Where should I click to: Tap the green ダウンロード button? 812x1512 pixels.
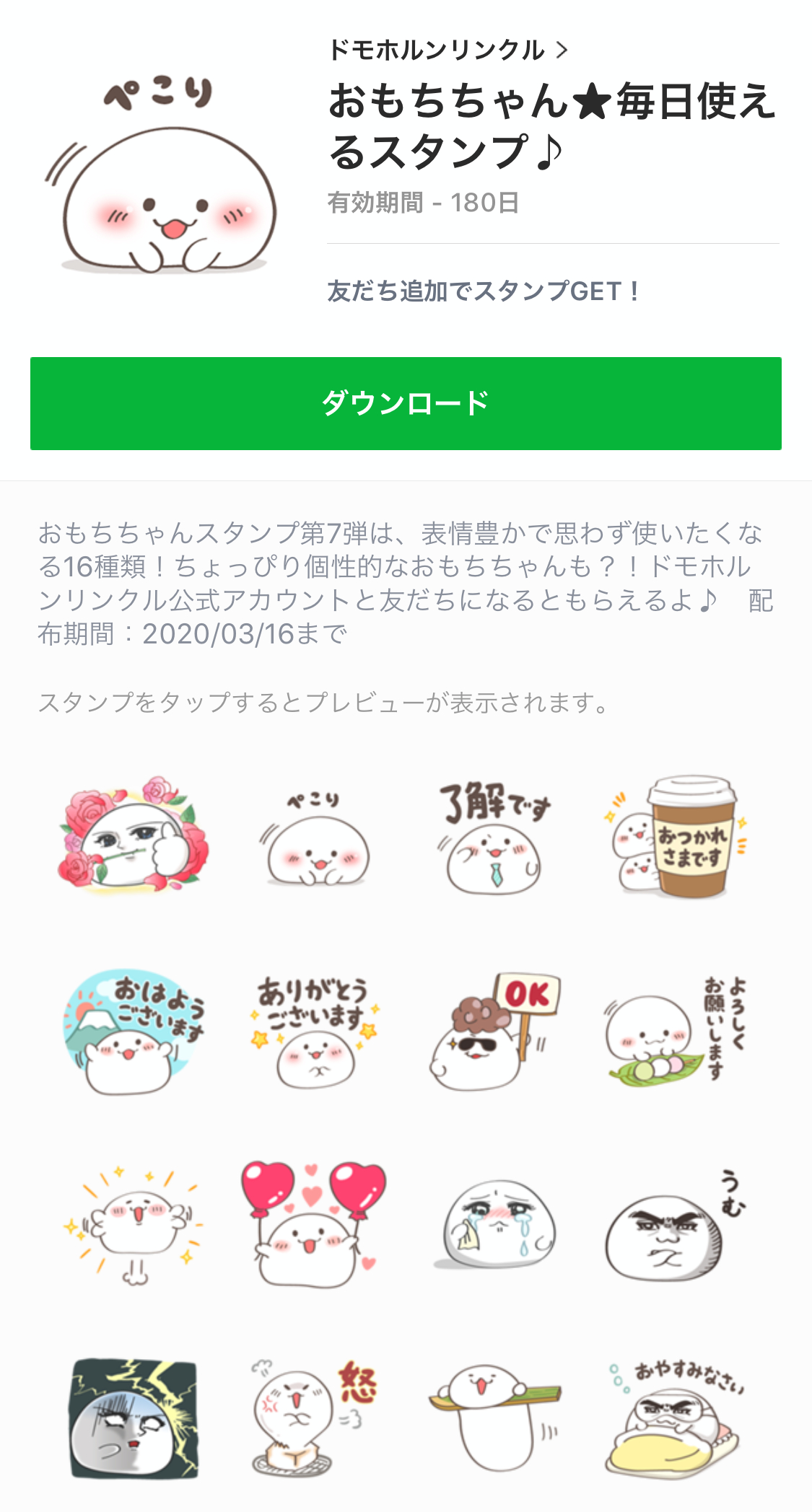[x=406, y=403]
